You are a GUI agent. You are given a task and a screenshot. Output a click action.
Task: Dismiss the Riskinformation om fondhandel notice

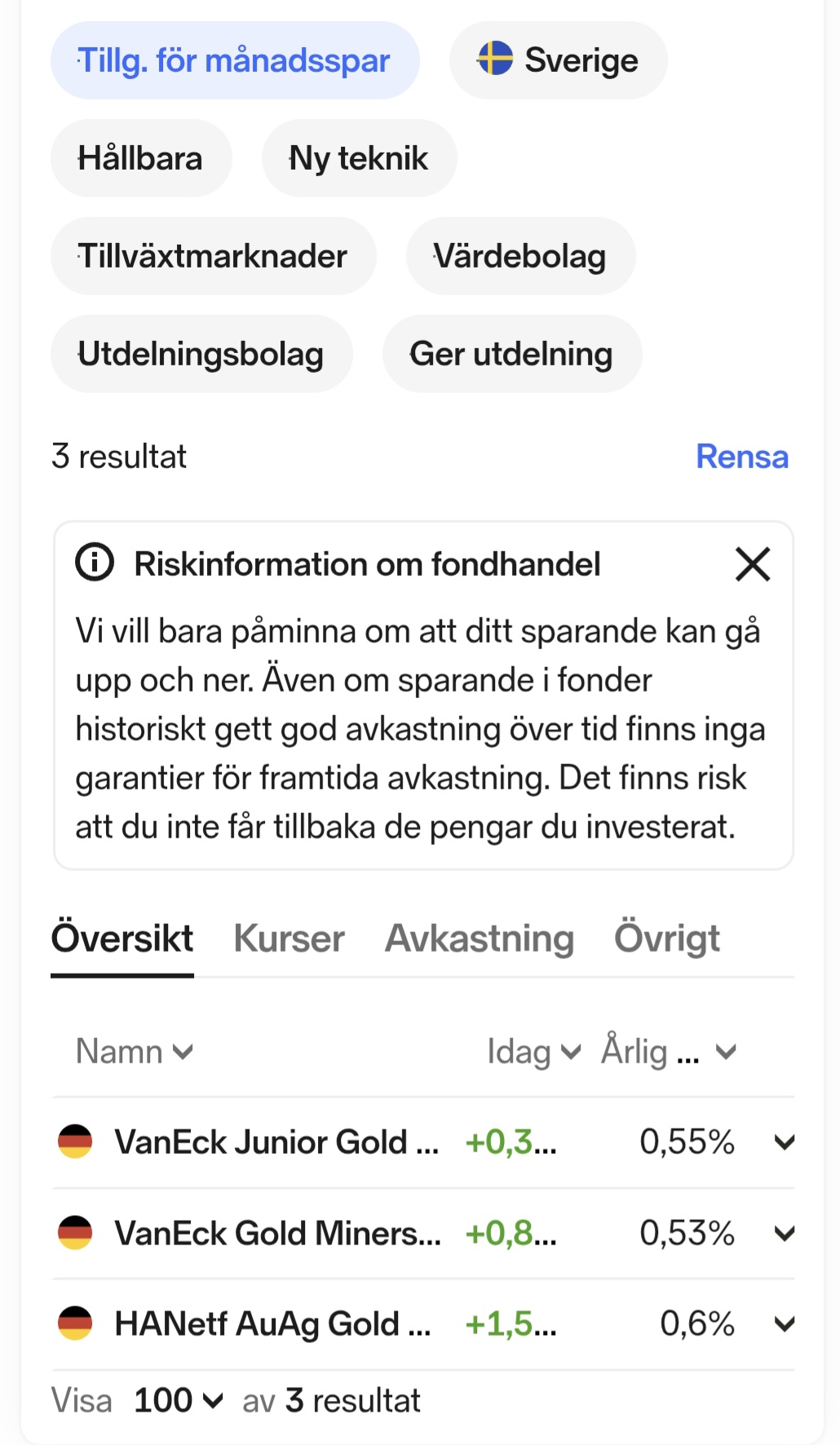click(x=753, y=564)
